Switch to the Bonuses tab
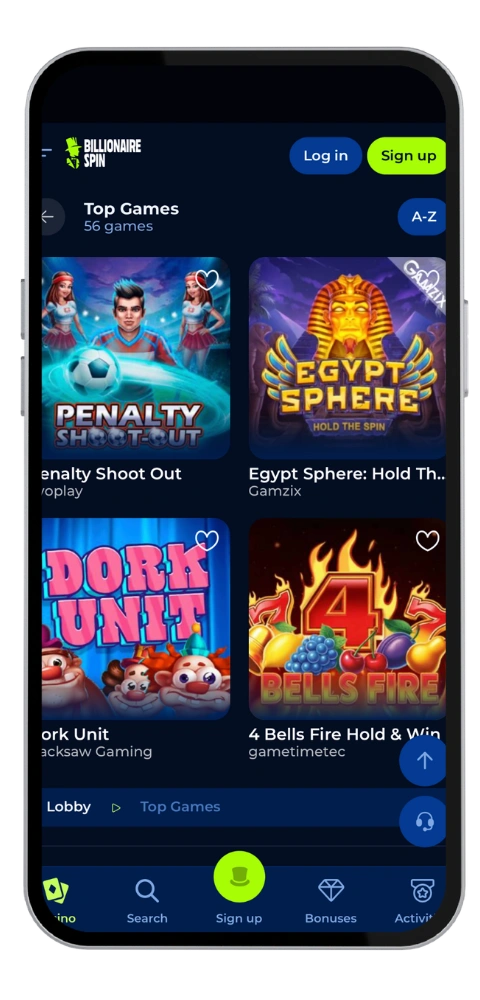This screenshot has height=1000, width=480. click(x=331, y=901)
